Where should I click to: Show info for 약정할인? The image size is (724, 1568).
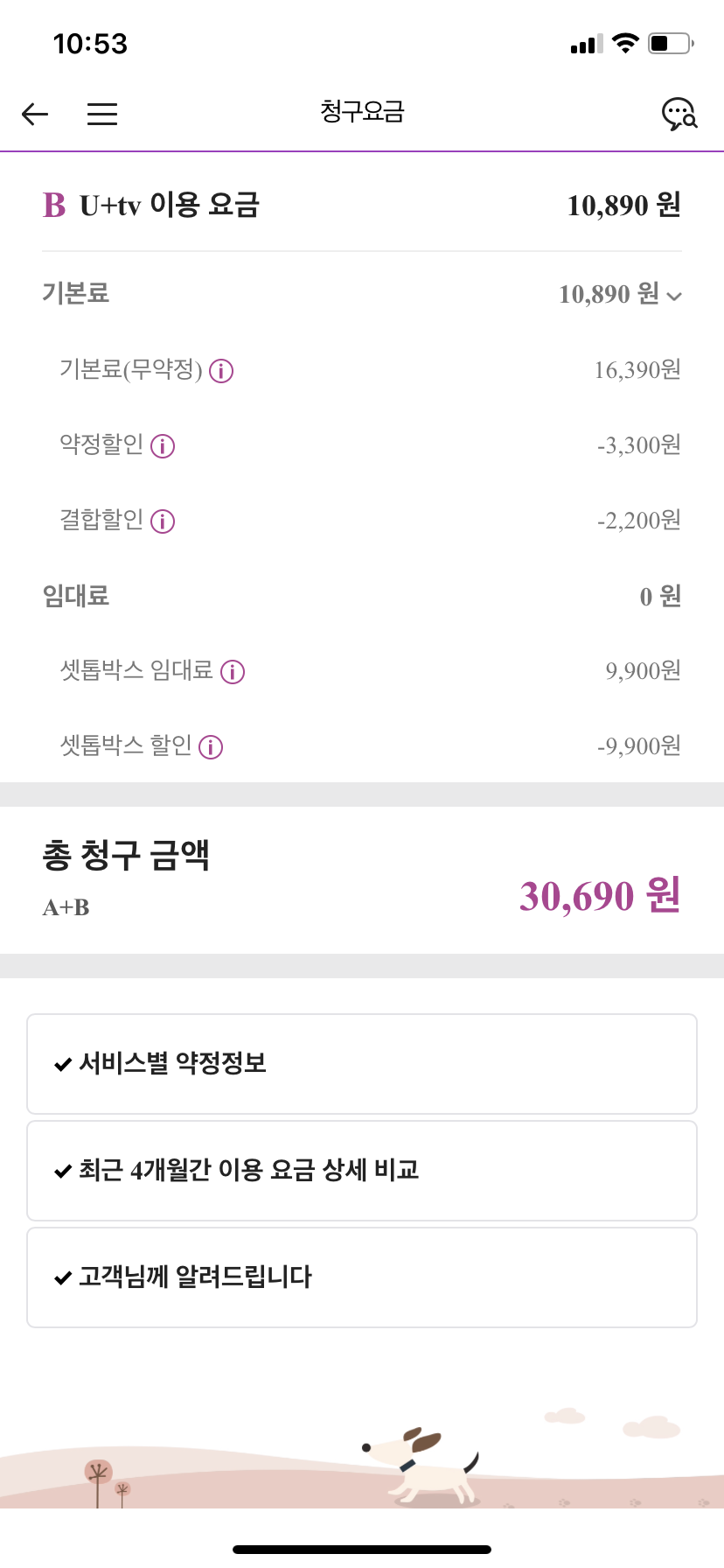[163, 446]
